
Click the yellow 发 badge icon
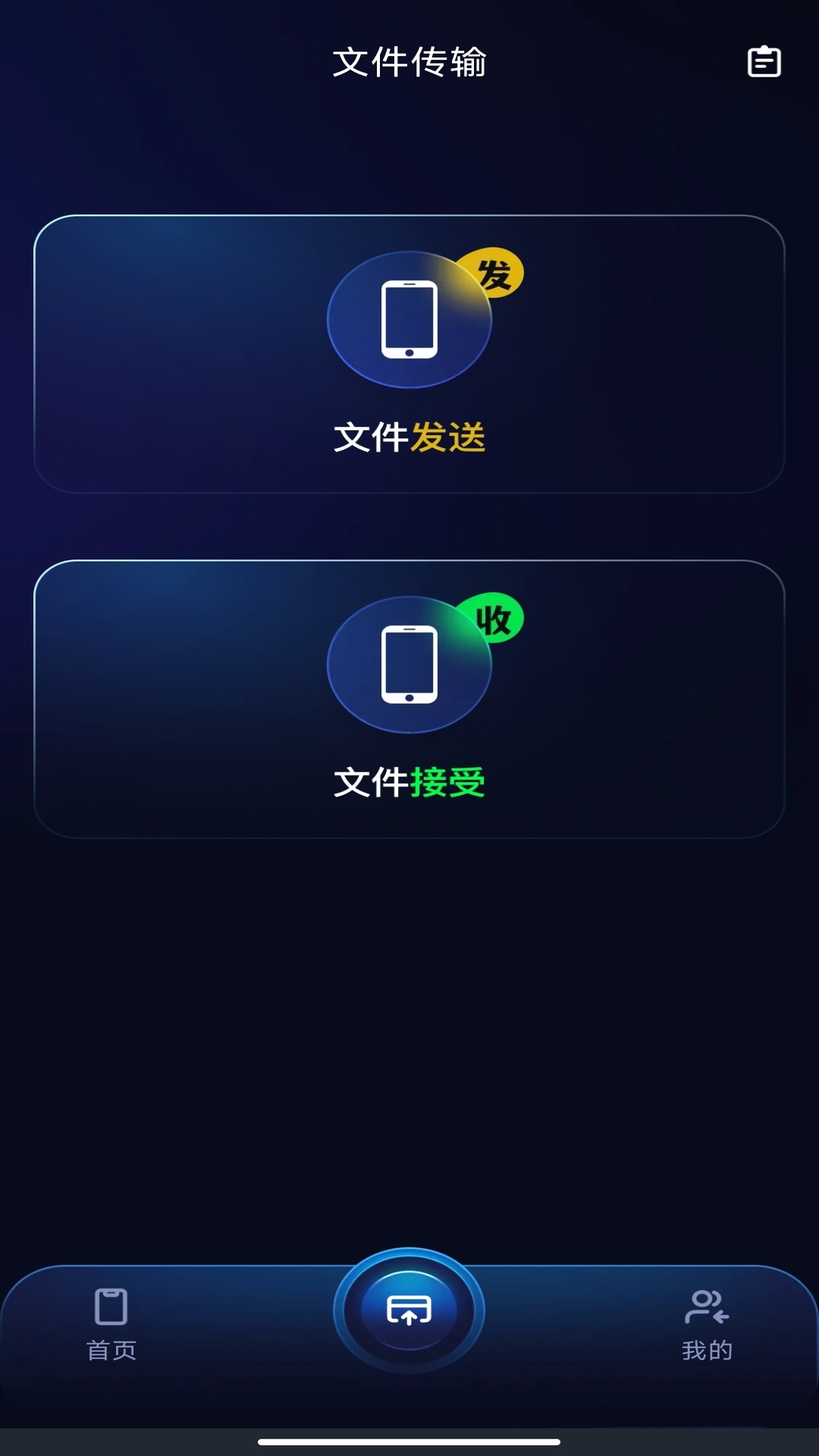494,273
